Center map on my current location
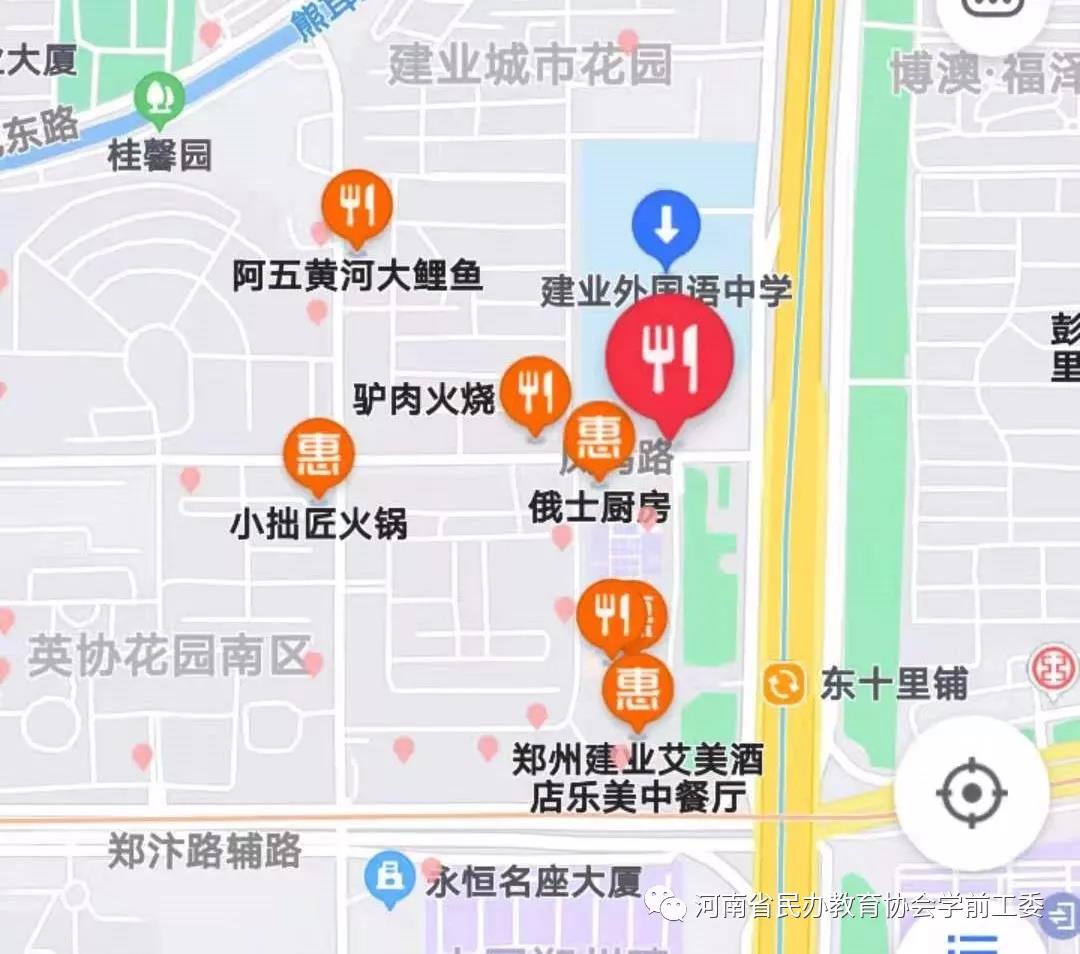The height and width of the screenshot is (954, 1080). [971, 793]
